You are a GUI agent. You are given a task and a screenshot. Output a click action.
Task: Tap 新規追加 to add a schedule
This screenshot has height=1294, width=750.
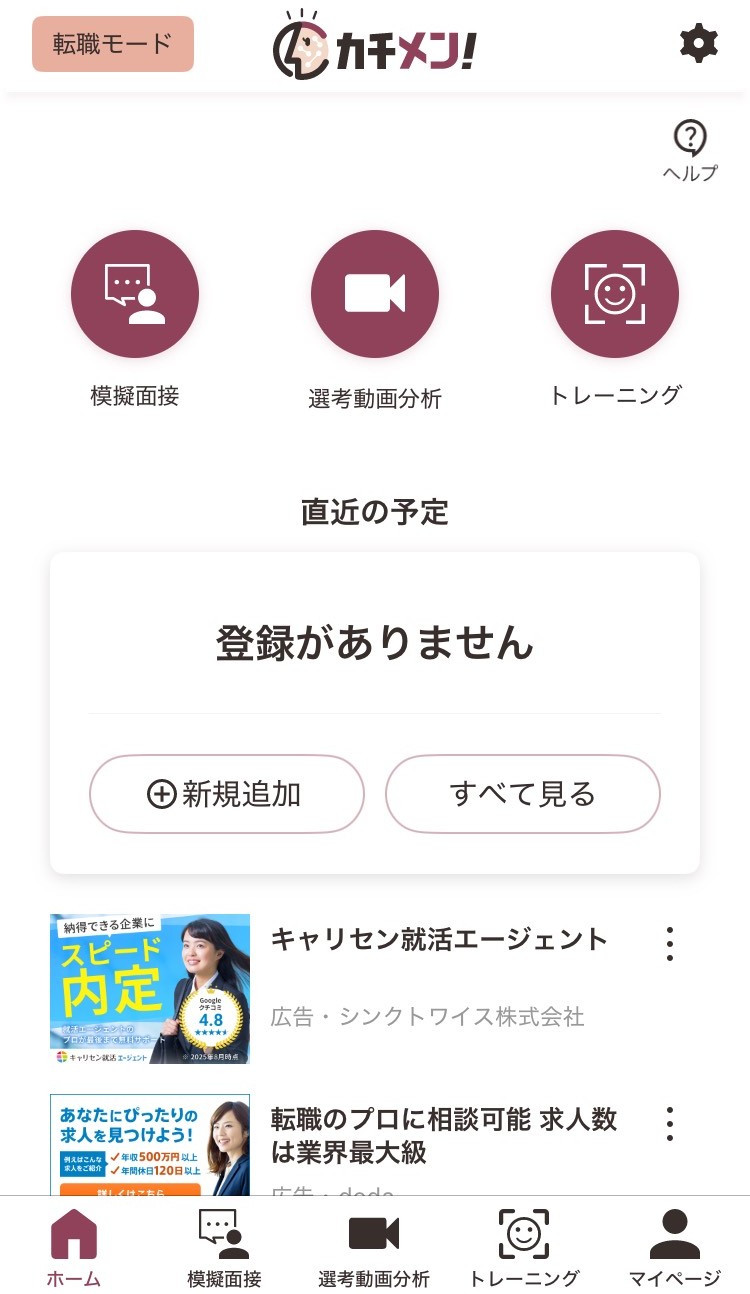[226, 794]
